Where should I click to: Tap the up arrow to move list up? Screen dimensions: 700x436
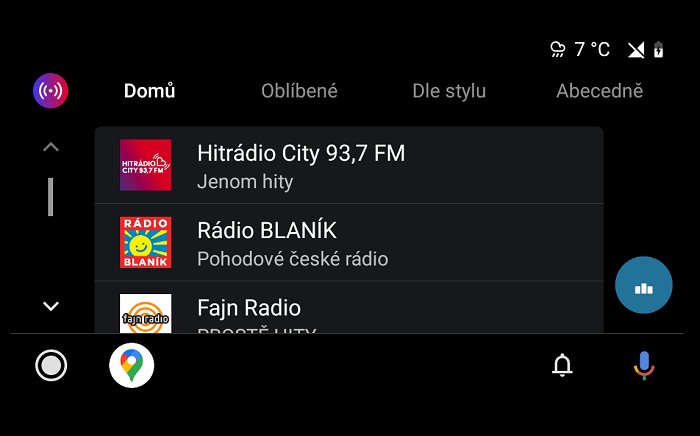click(51, 147)
